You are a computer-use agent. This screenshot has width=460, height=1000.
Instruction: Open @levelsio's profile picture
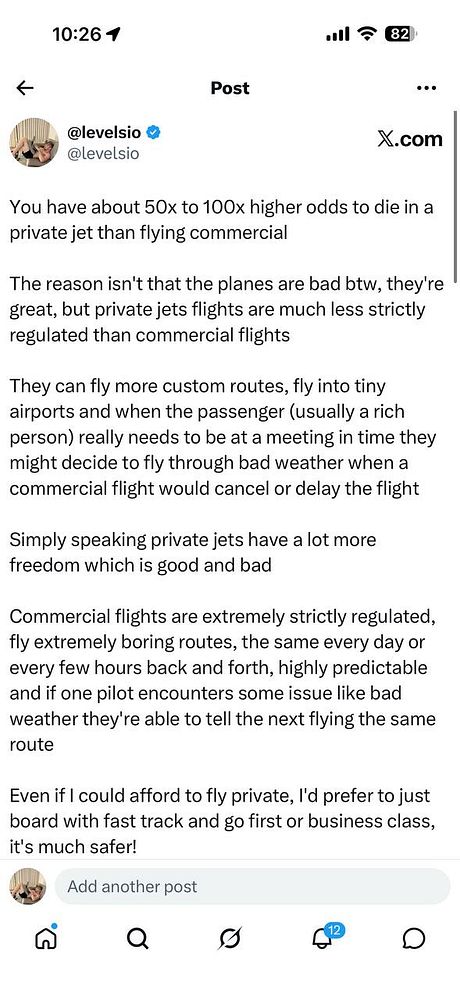coord(34,142)
